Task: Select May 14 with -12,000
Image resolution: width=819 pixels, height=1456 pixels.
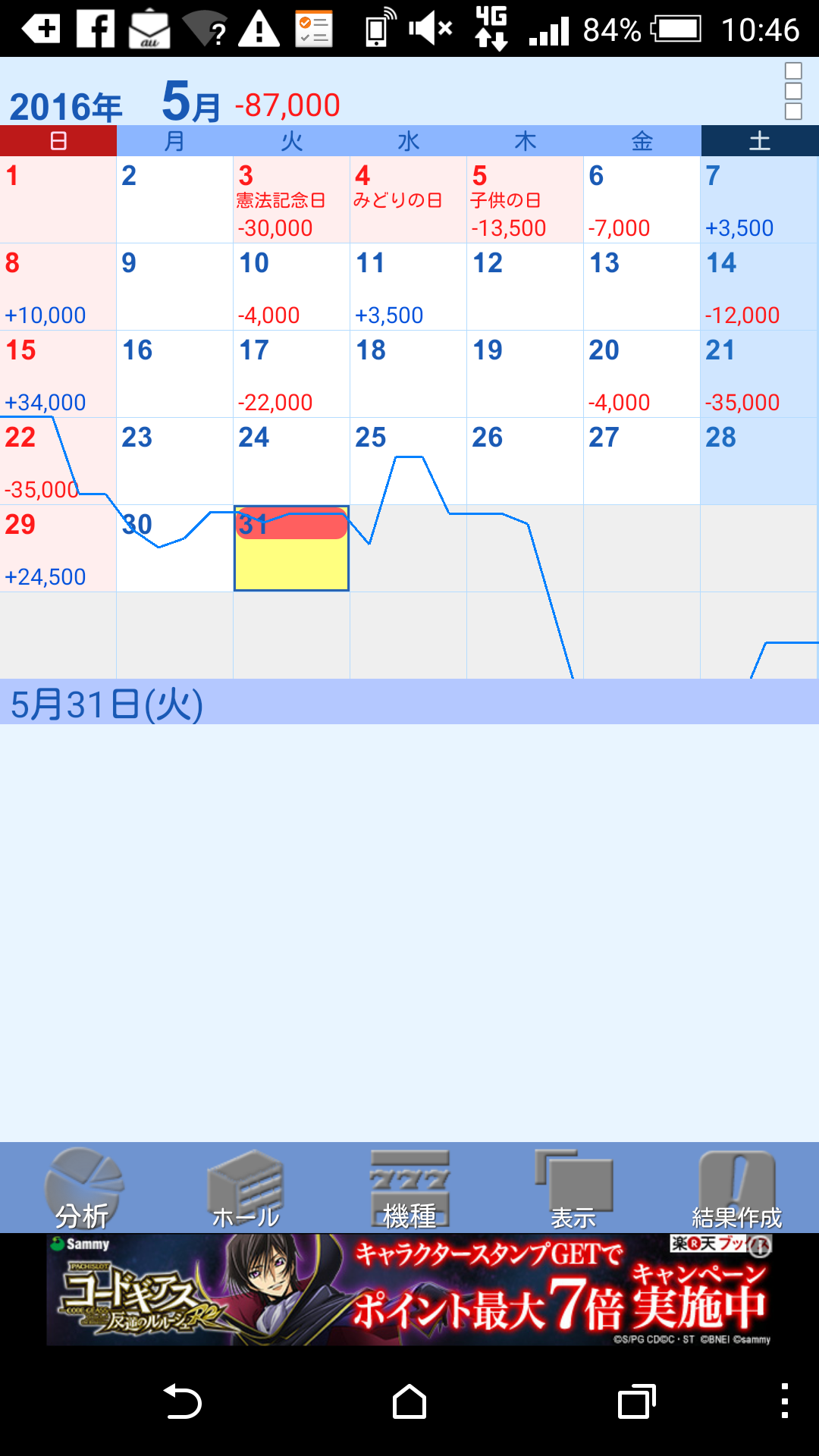Action: click(758, 287)
